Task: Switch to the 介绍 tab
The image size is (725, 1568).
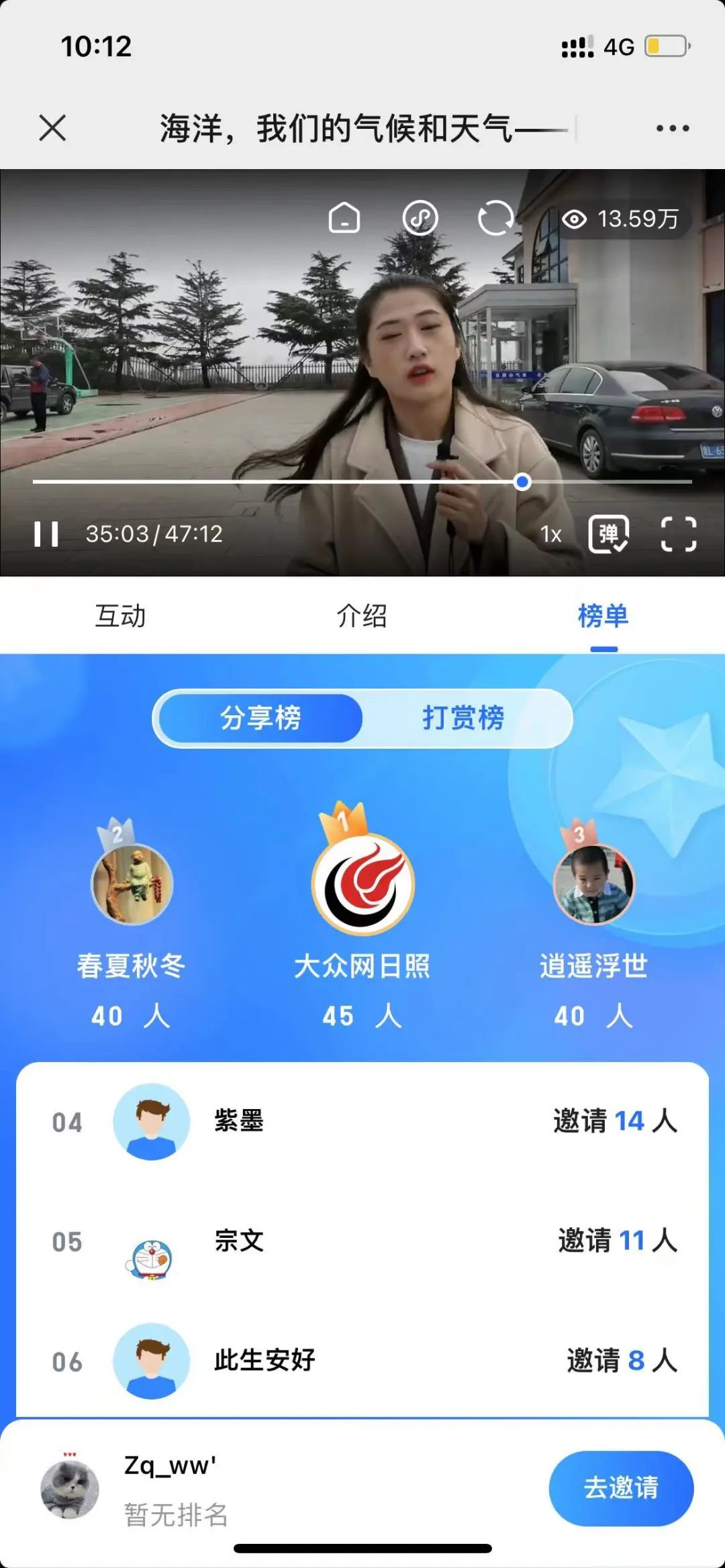Action: coord(362,616)
